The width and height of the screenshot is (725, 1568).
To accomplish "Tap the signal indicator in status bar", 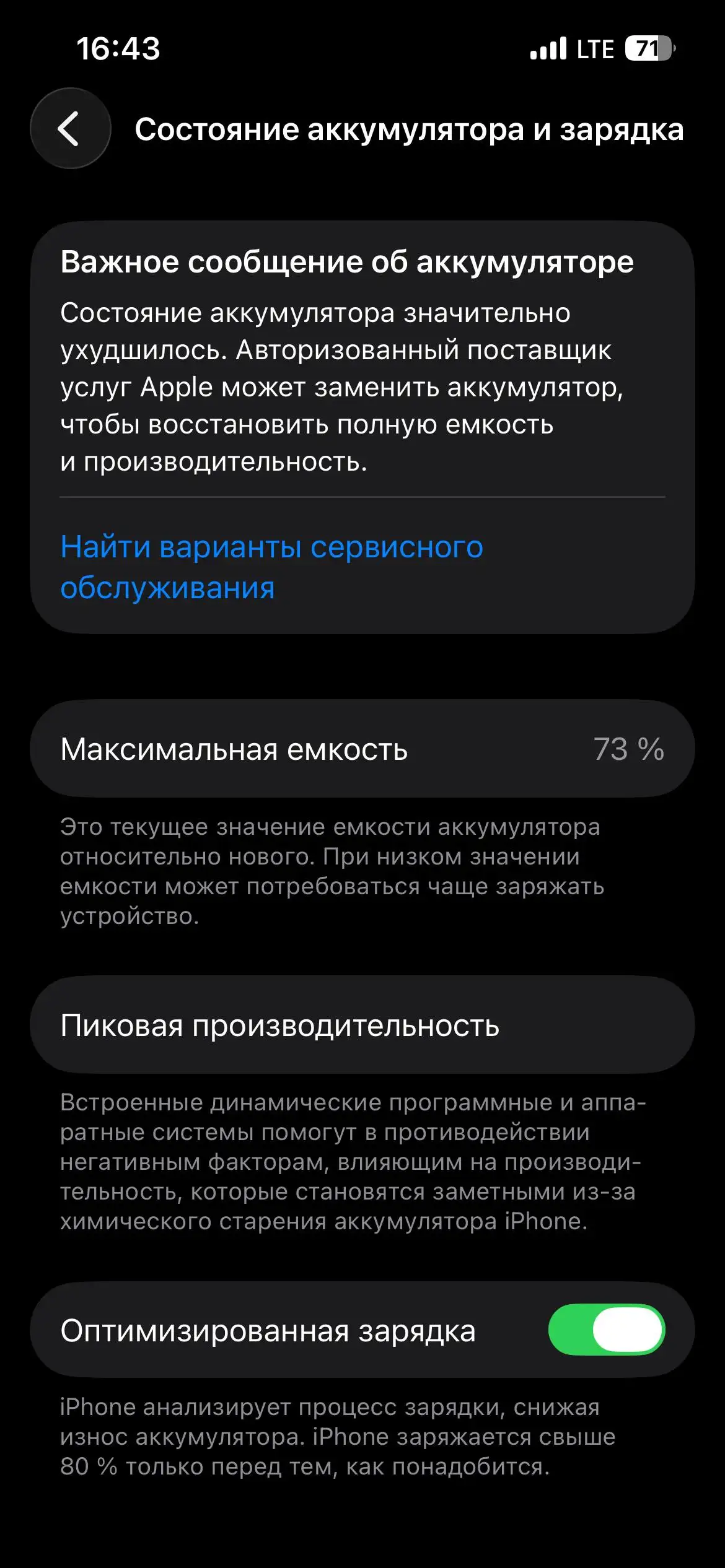I will coord(549,48).
